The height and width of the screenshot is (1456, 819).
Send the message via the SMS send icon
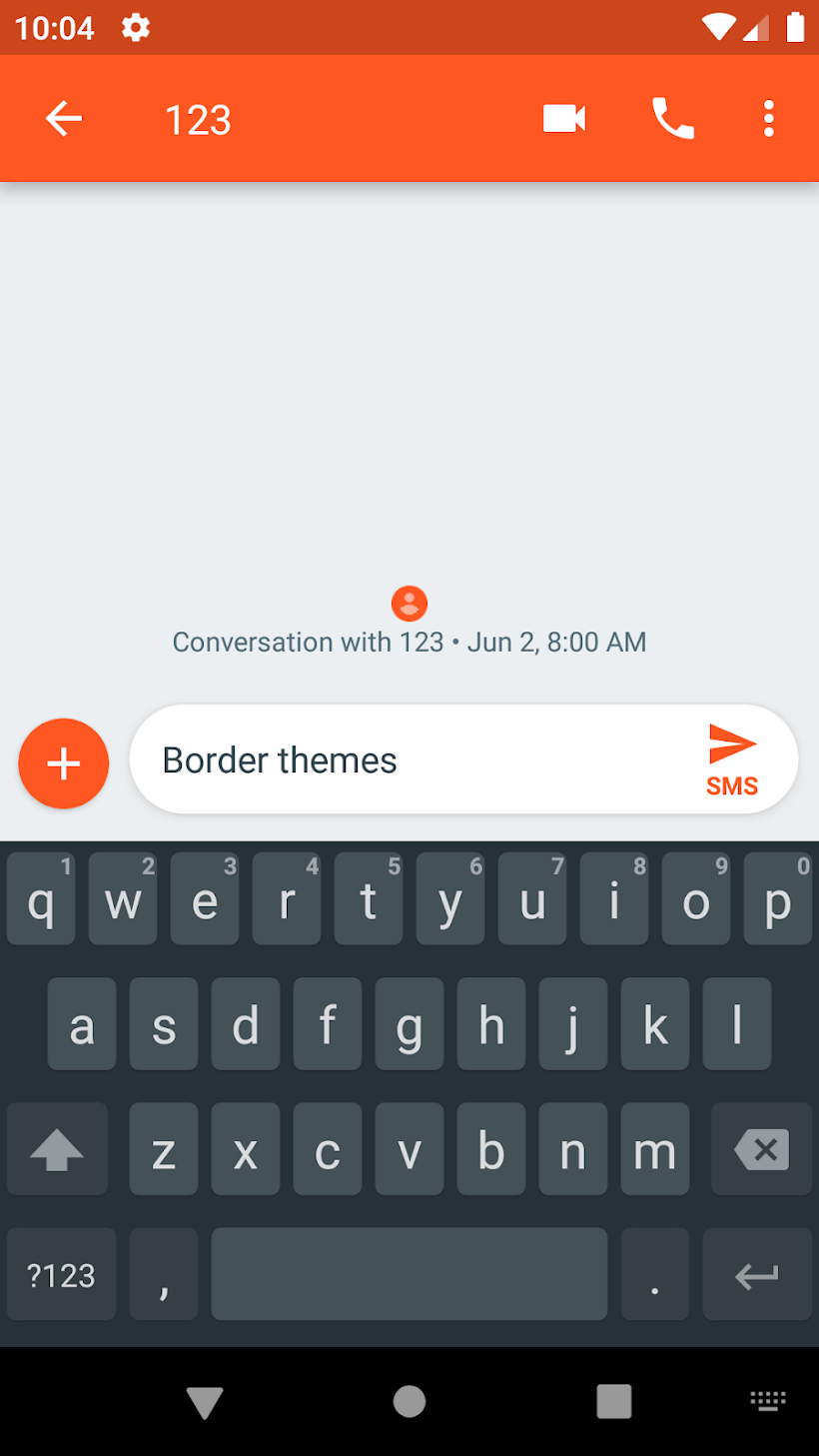point(732,742)
